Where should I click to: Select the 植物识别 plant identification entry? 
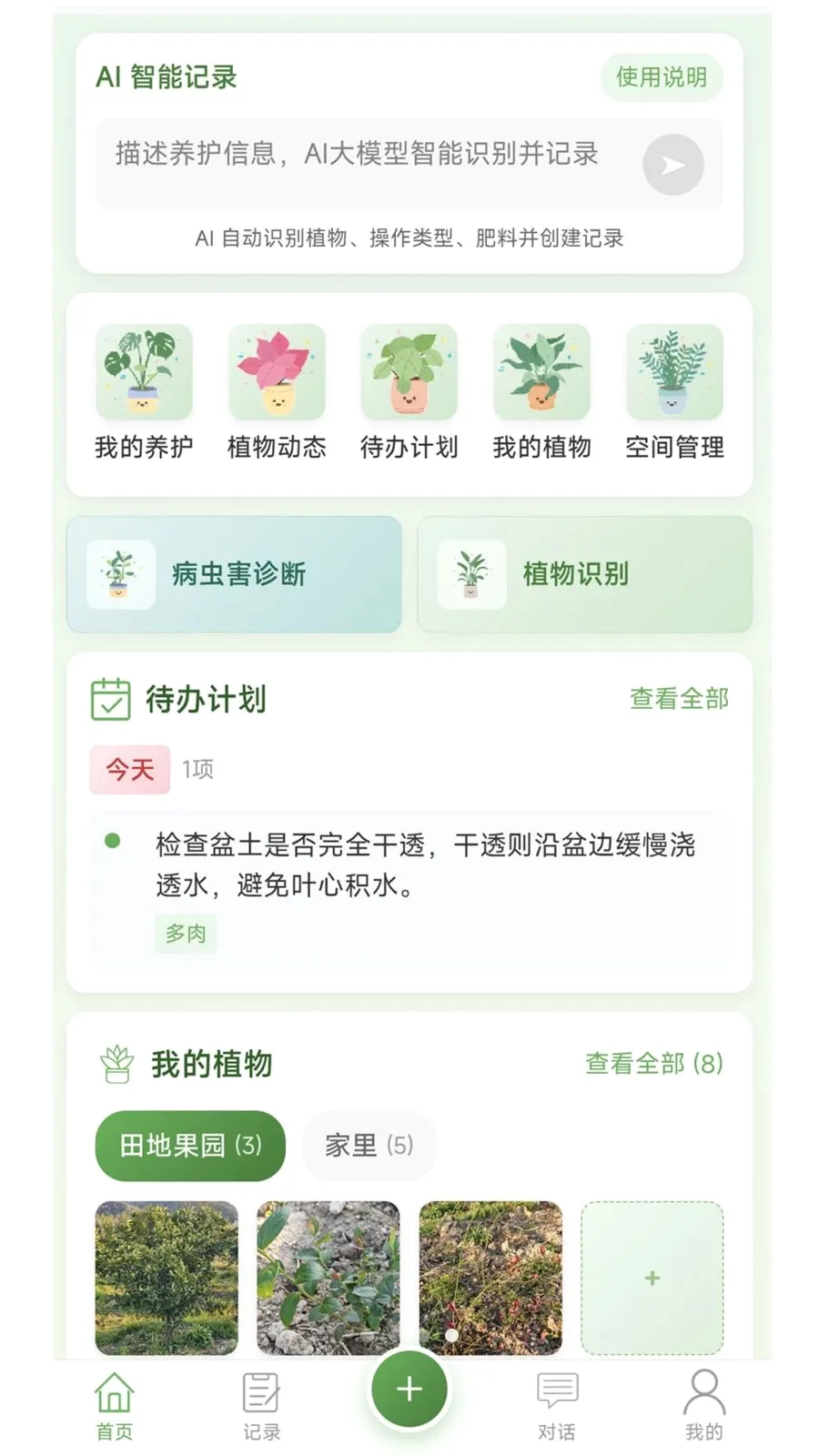click(x=583, y=573)
